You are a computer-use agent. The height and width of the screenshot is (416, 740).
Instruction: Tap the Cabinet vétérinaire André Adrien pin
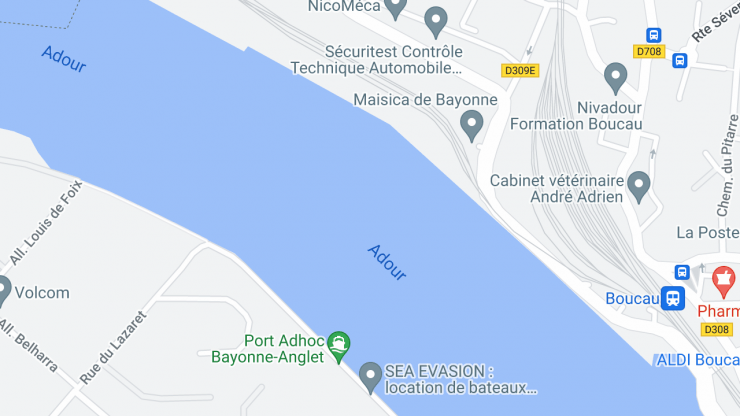point(638,184)
